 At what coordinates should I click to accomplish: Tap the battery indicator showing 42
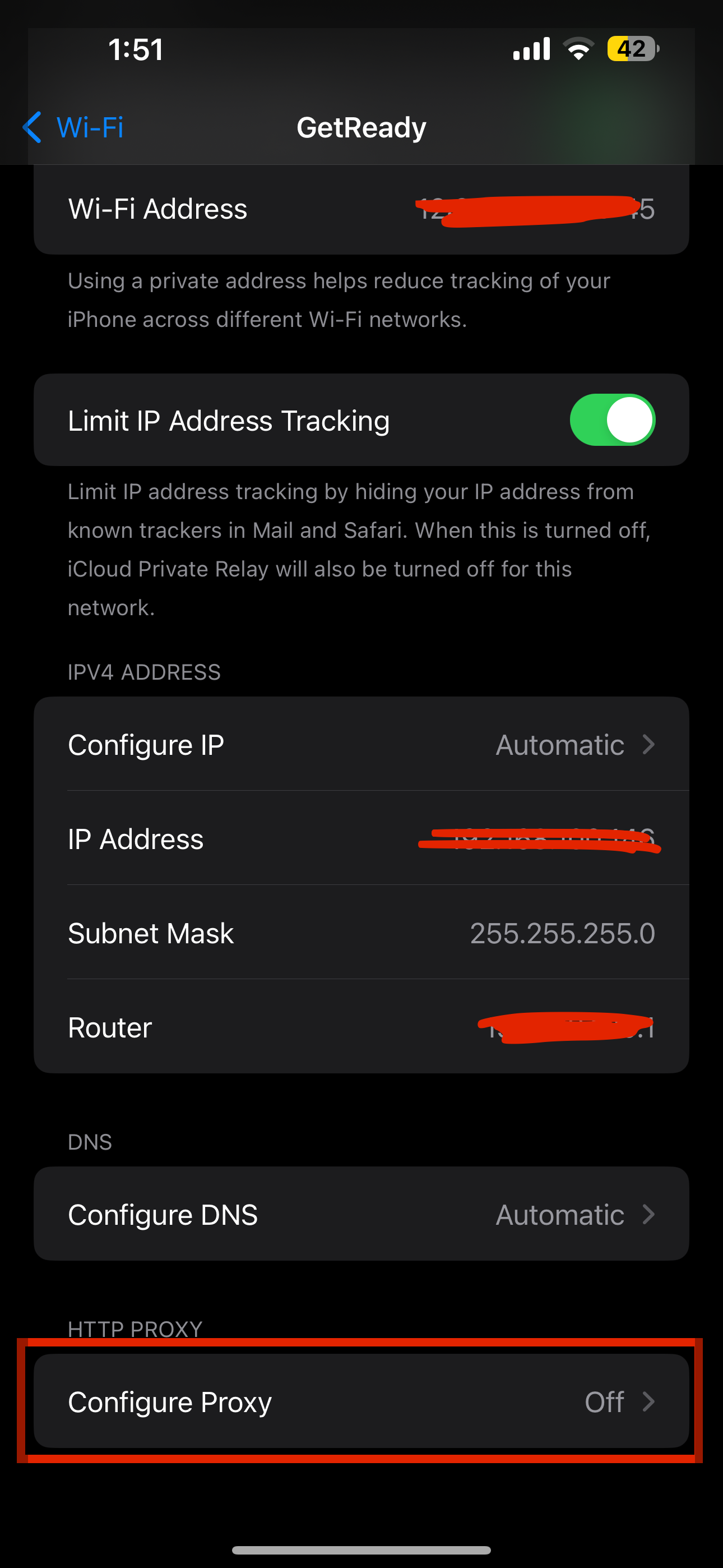(x=631, y=50)
